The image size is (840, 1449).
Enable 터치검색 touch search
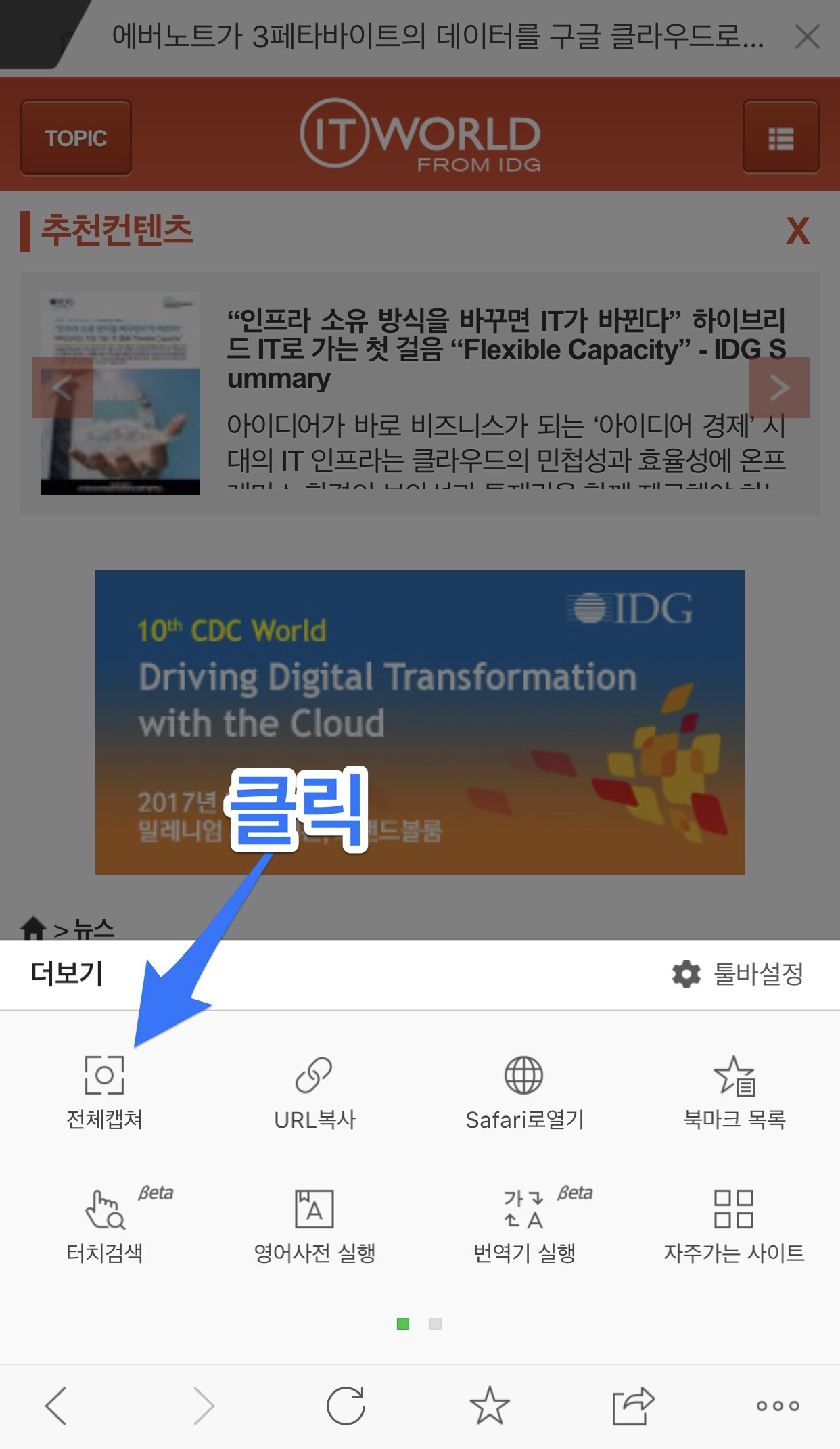click(x=104, y=1225)
